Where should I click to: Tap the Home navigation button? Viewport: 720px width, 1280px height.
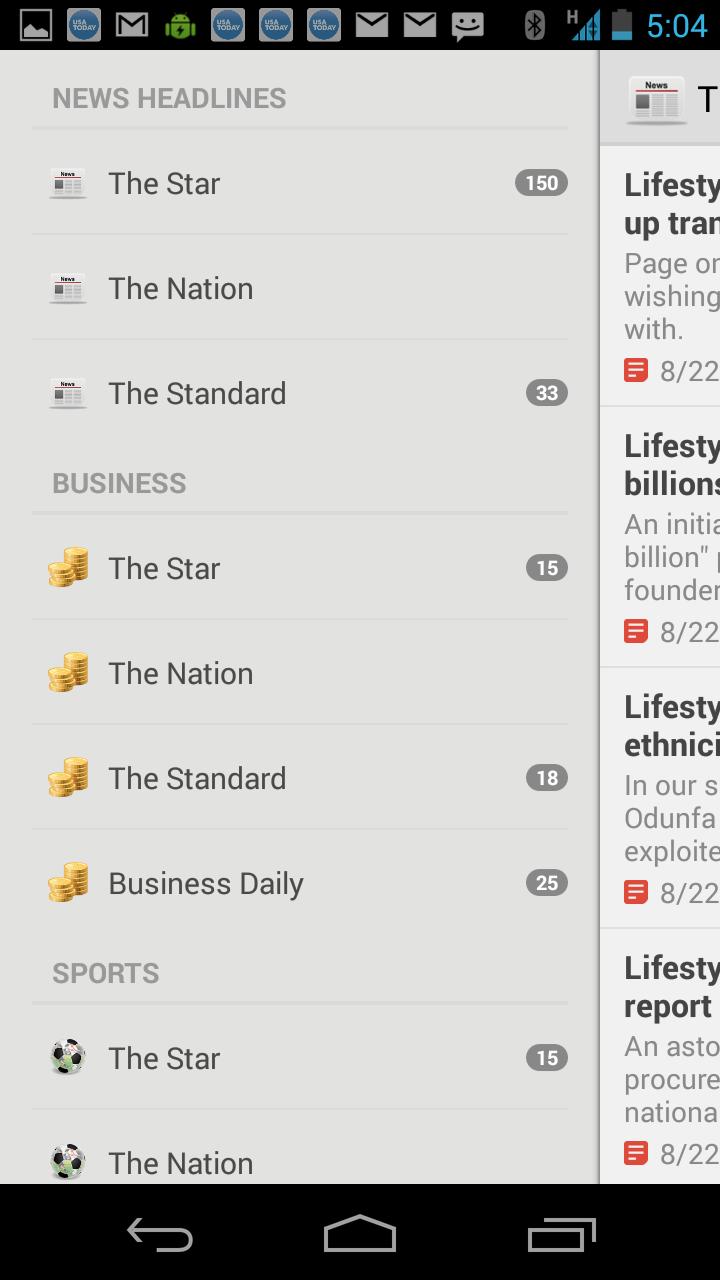[360, 1235]
